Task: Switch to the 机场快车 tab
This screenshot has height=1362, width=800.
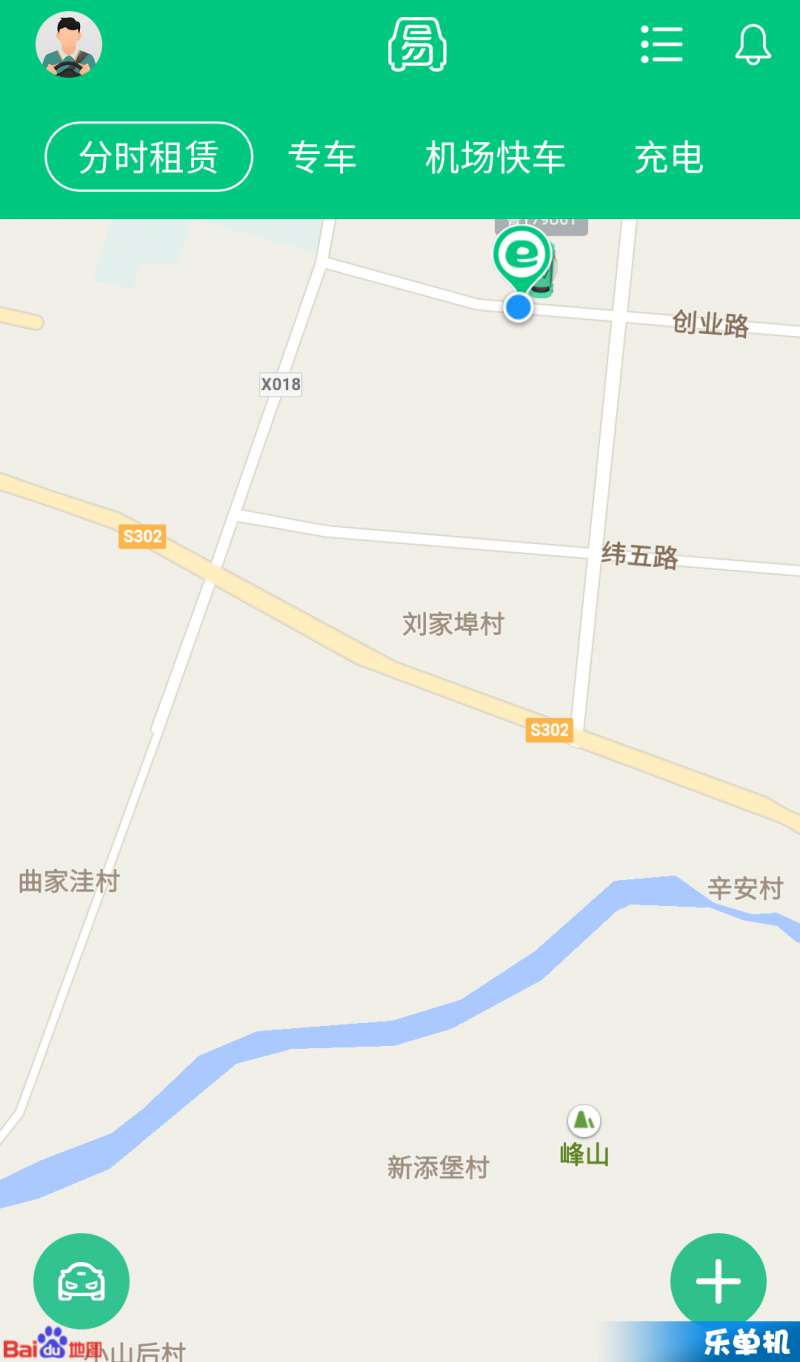Action: coord(495,158)
